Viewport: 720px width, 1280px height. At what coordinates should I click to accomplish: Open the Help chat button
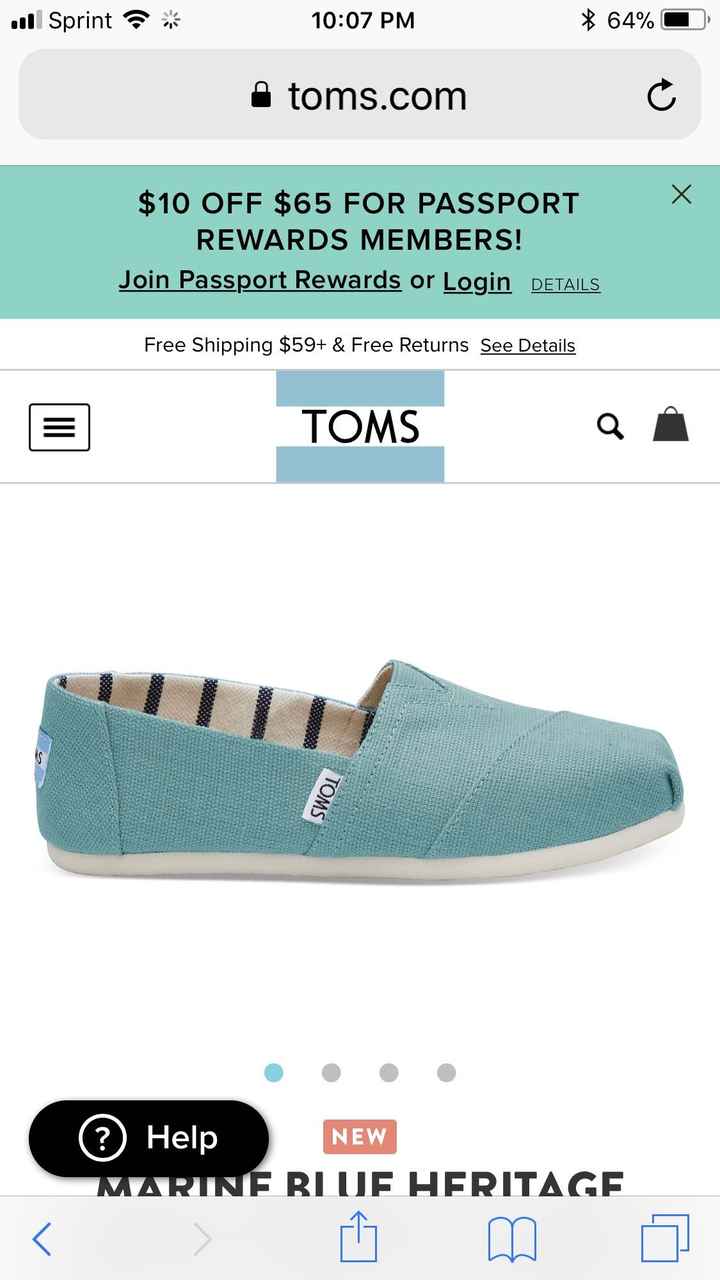(x=149, y=1138)
